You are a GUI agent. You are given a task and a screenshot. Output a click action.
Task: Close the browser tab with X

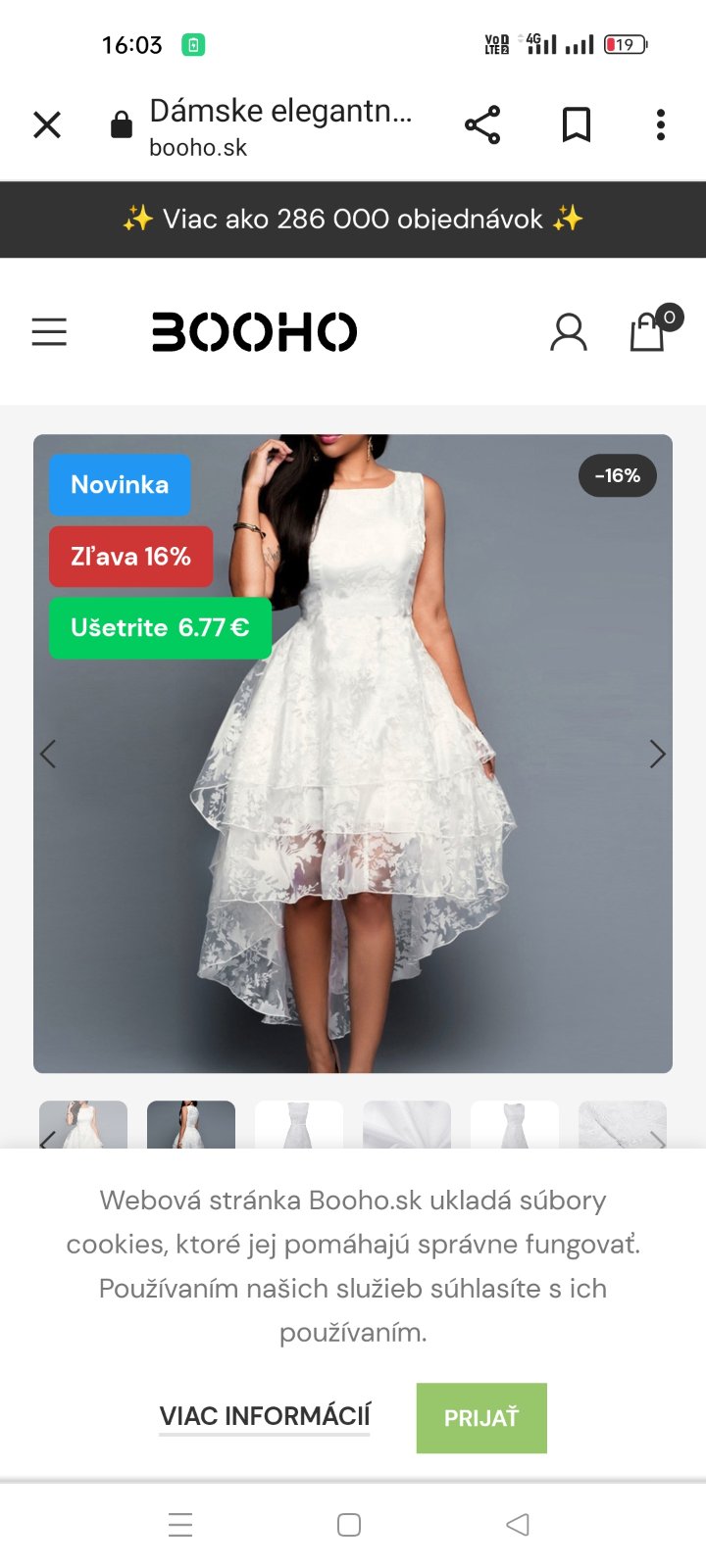(47, 125)
